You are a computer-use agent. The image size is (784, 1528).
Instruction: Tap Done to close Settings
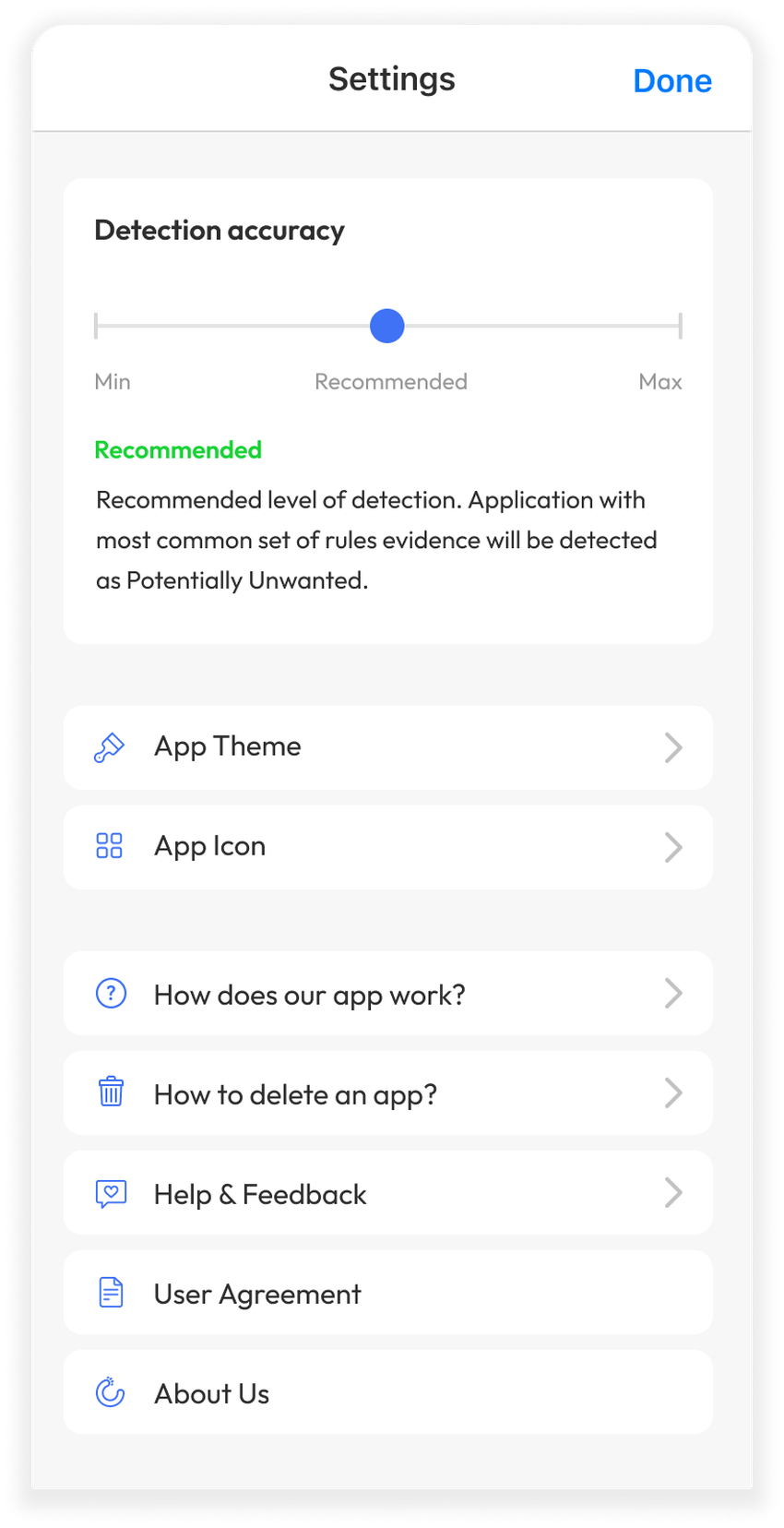[671, 81]
